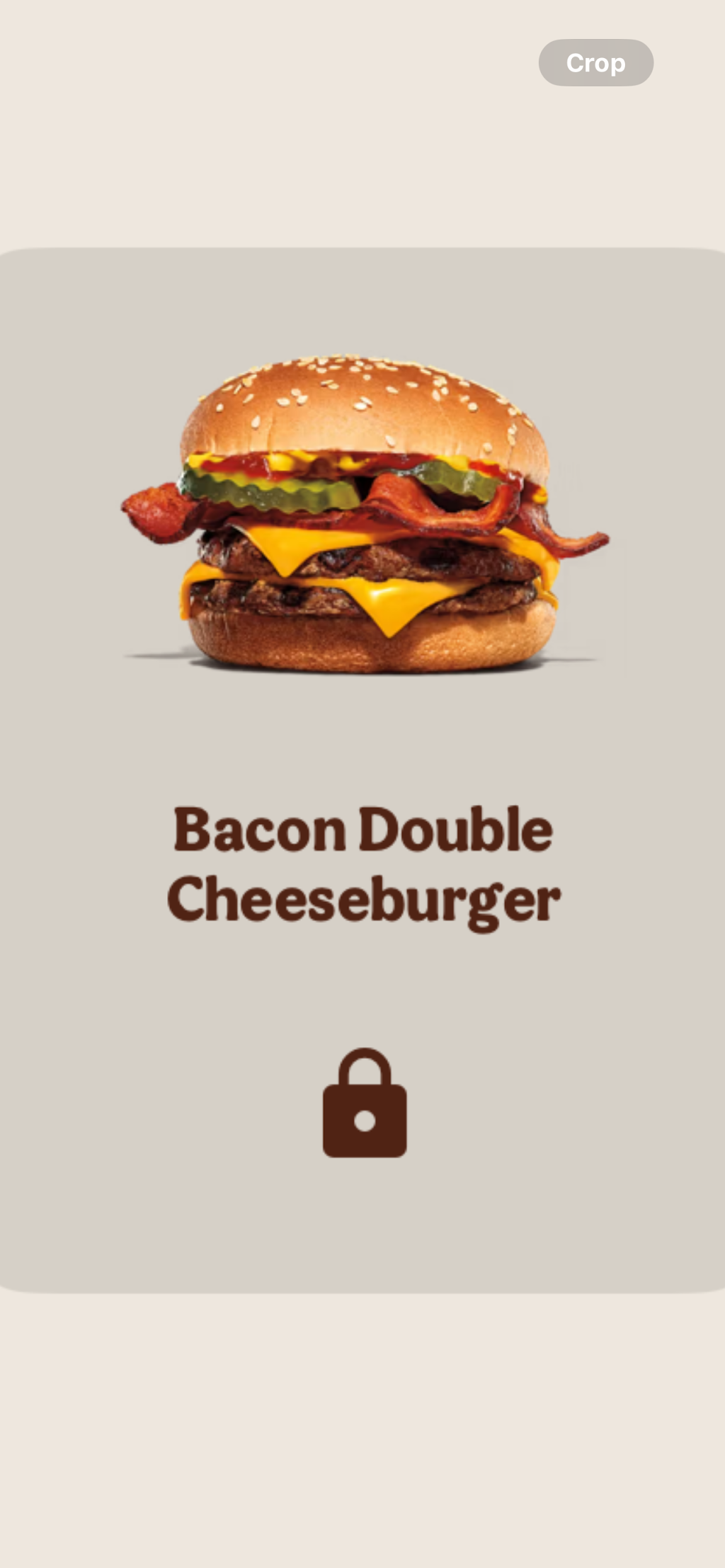This screenshot has height=1568, width=725.
Task: Tap the Crop button
Action: (595, 63)
